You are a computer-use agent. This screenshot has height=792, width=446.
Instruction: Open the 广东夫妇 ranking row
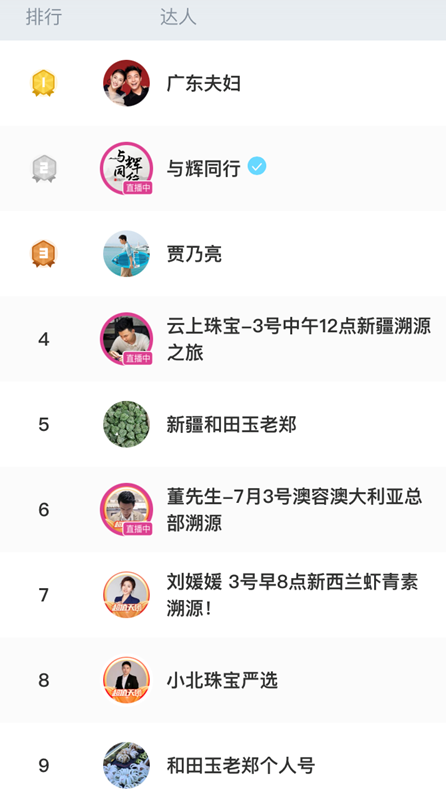coord(223,83)
